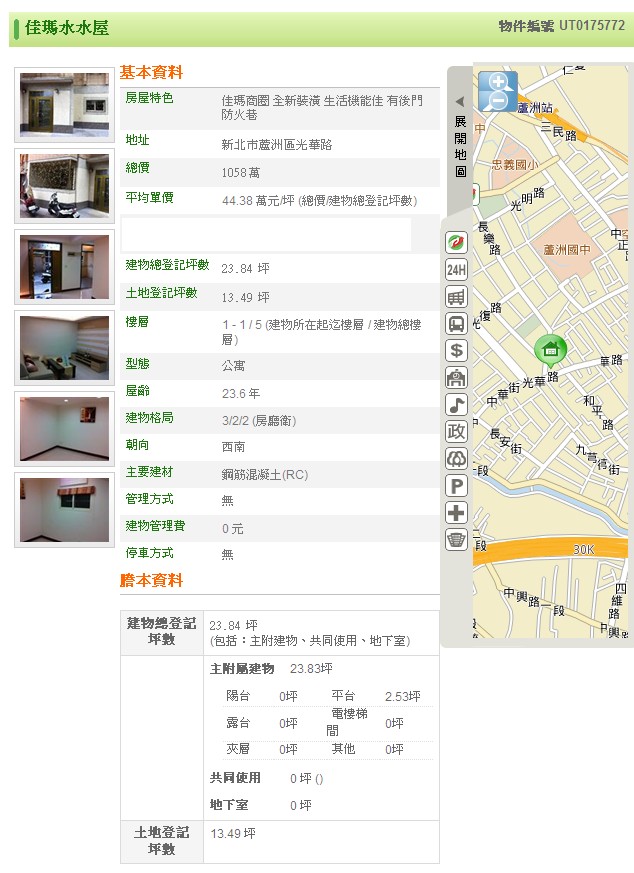Screen dimensions: 634x873
Task: Open the first photo of building entrance
Action: coord(64,104)
